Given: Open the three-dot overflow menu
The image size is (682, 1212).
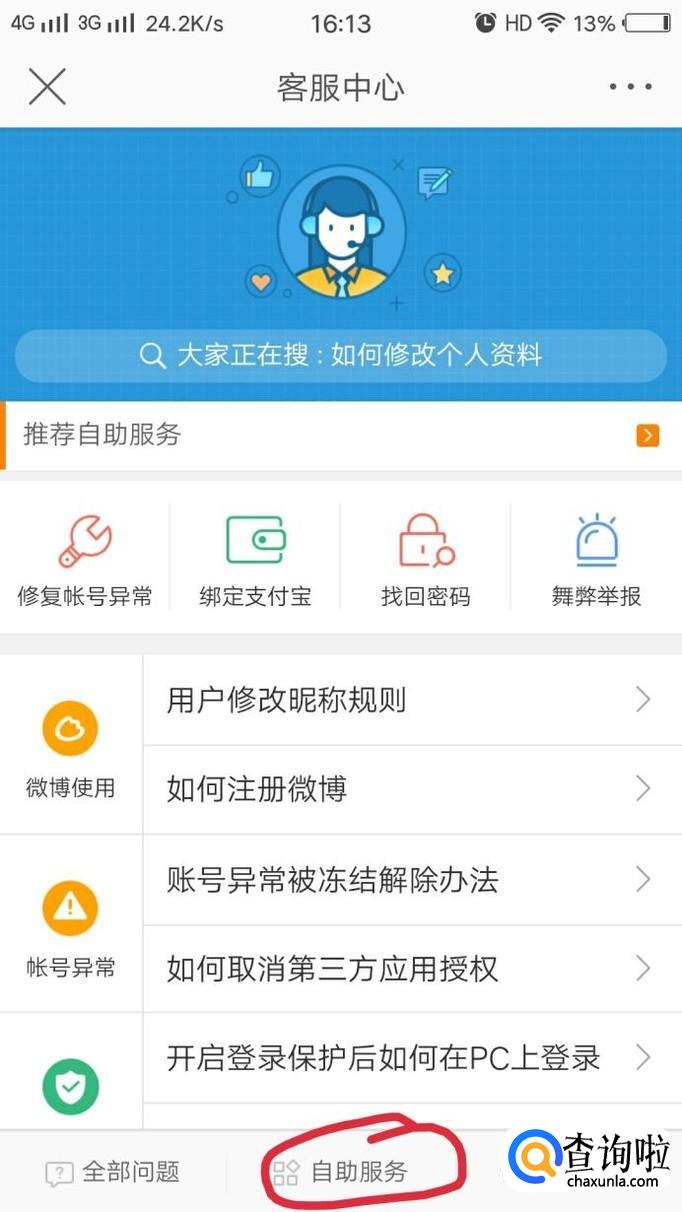Looking at the screenshot, I should pyautogui.click(x=631, y=87).
